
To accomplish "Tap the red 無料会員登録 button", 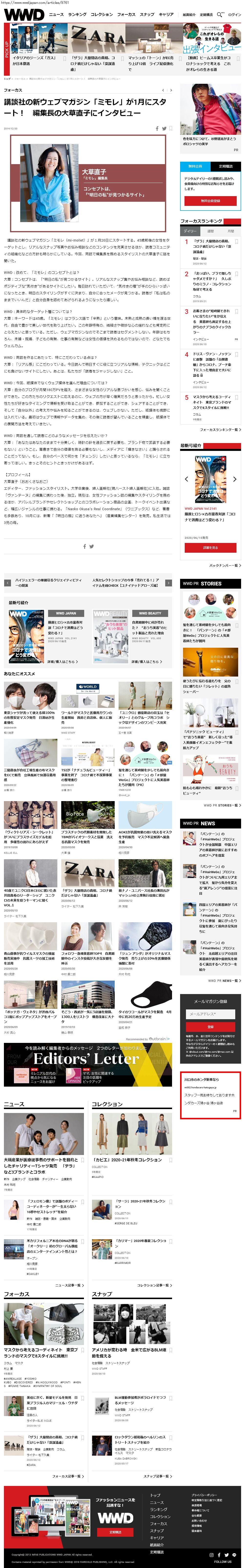I will (x=210, y=201).
